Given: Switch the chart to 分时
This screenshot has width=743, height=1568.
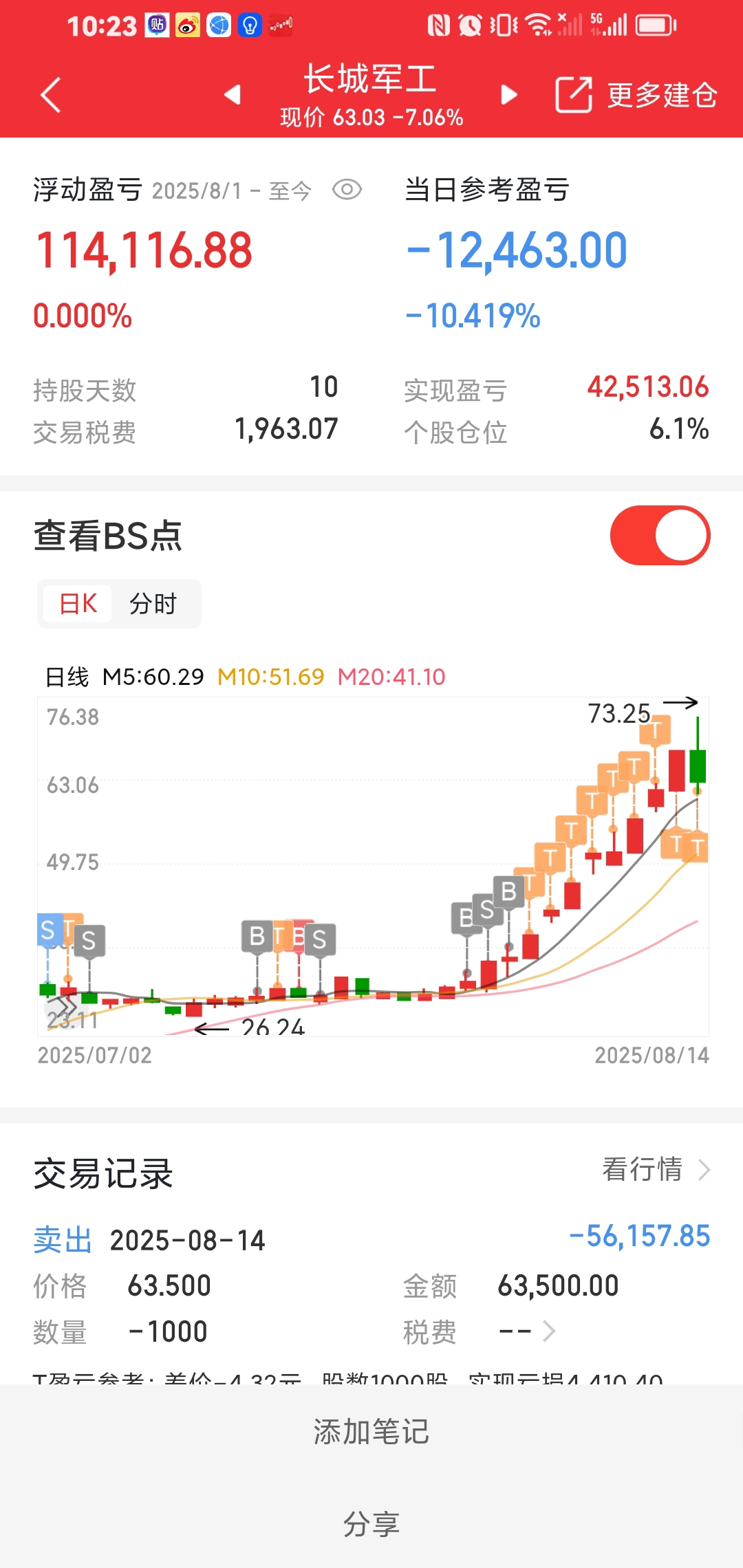Looking at the screenshot, I should point(153,604).
